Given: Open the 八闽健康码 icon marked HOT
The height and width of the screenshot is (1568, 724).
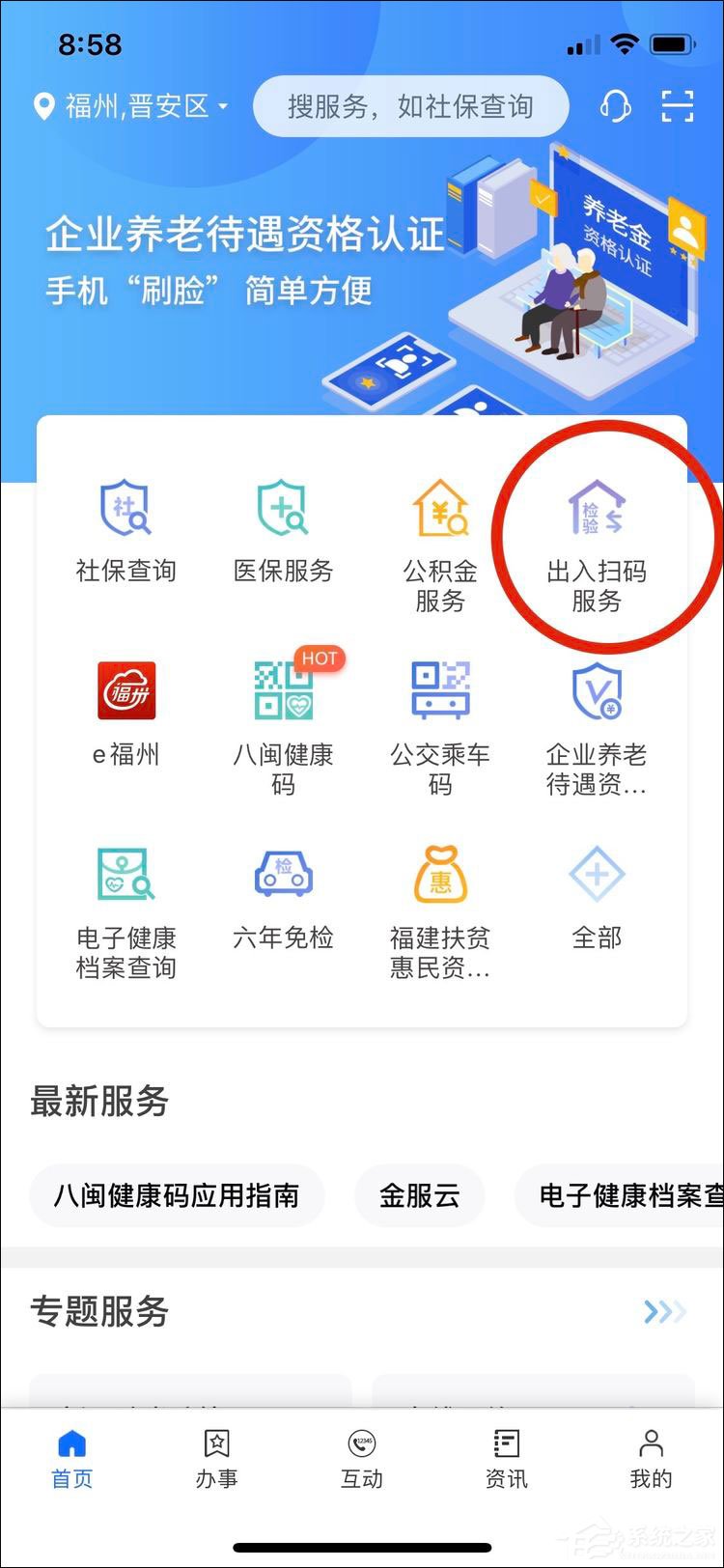Looking at the screenshot, I should pos(283,690).
